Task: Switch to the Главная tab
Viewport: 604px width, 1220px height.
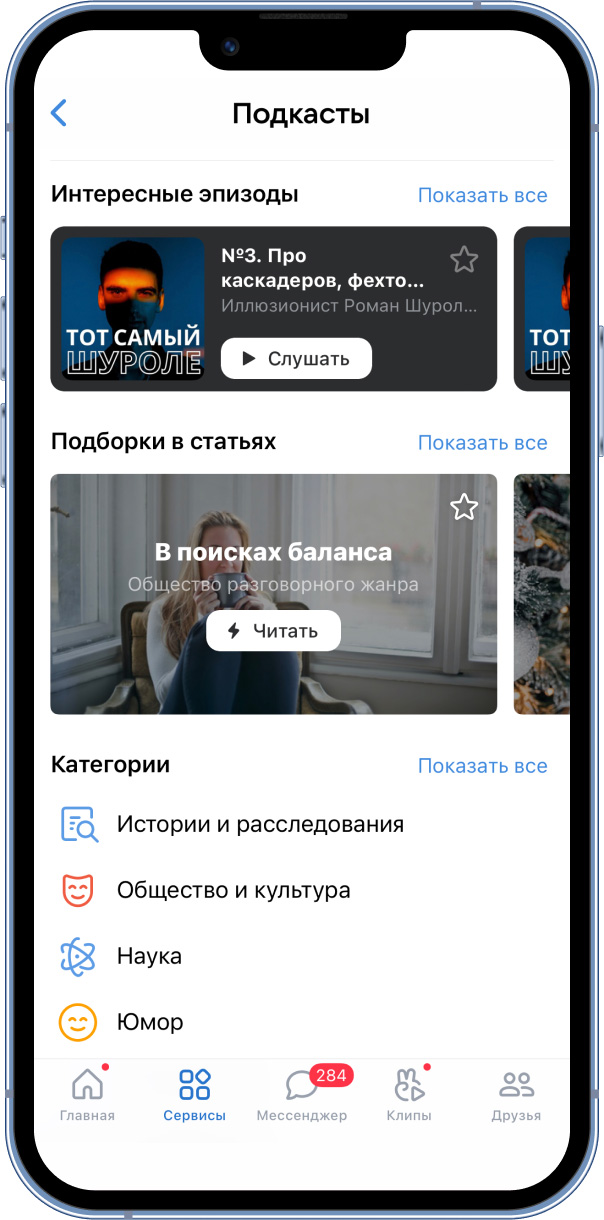Action: click(x=87, y=1095)
